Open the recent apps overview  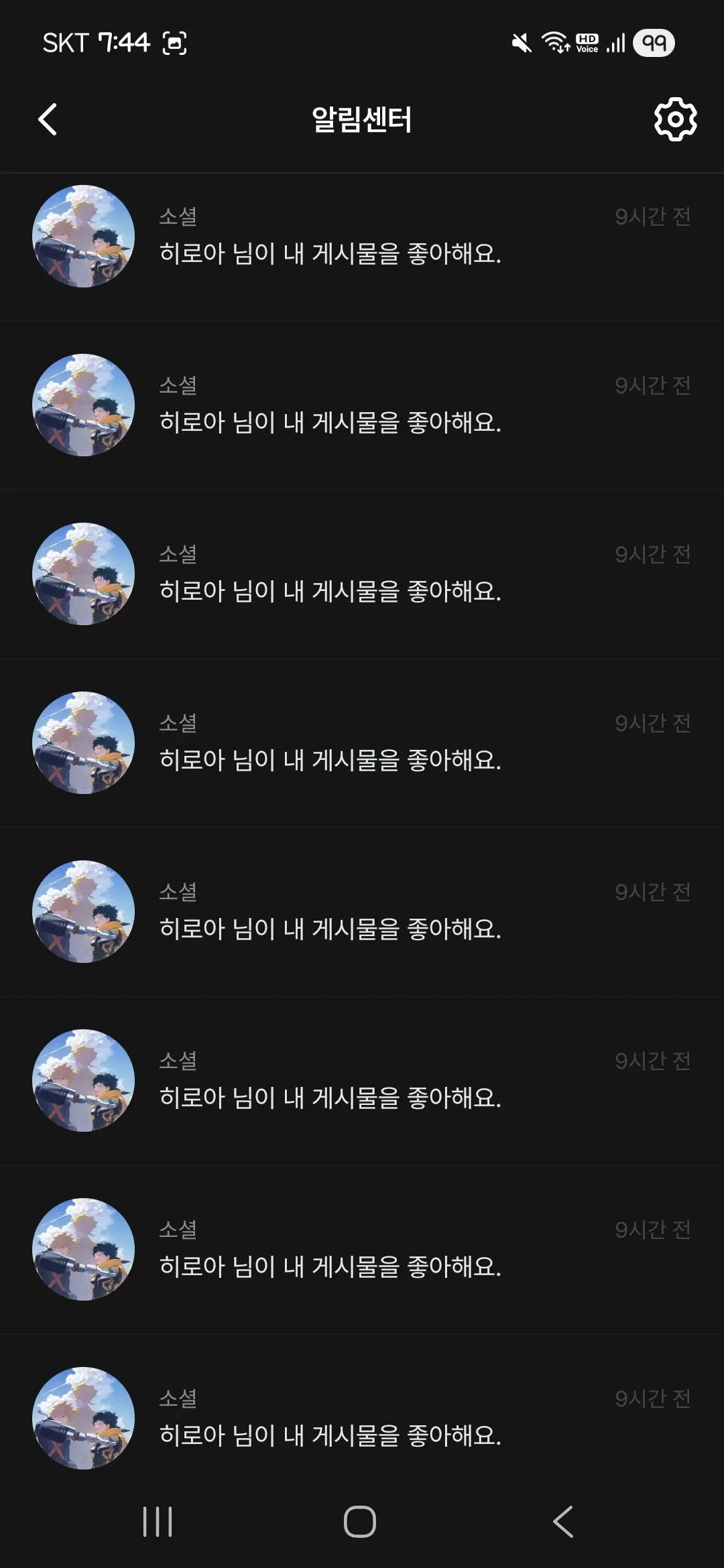(158, 1521)
